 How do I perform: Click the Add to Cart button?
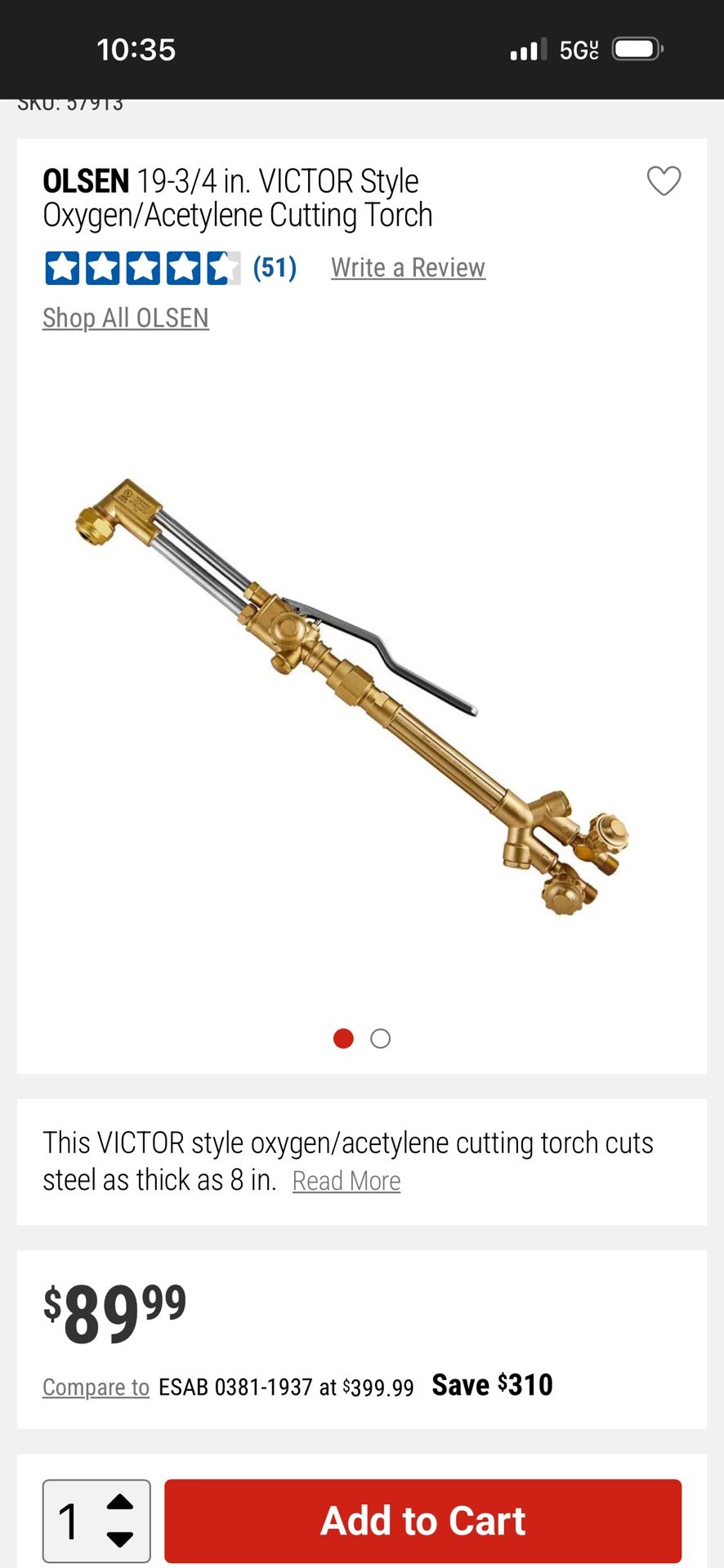point(422,1520)
